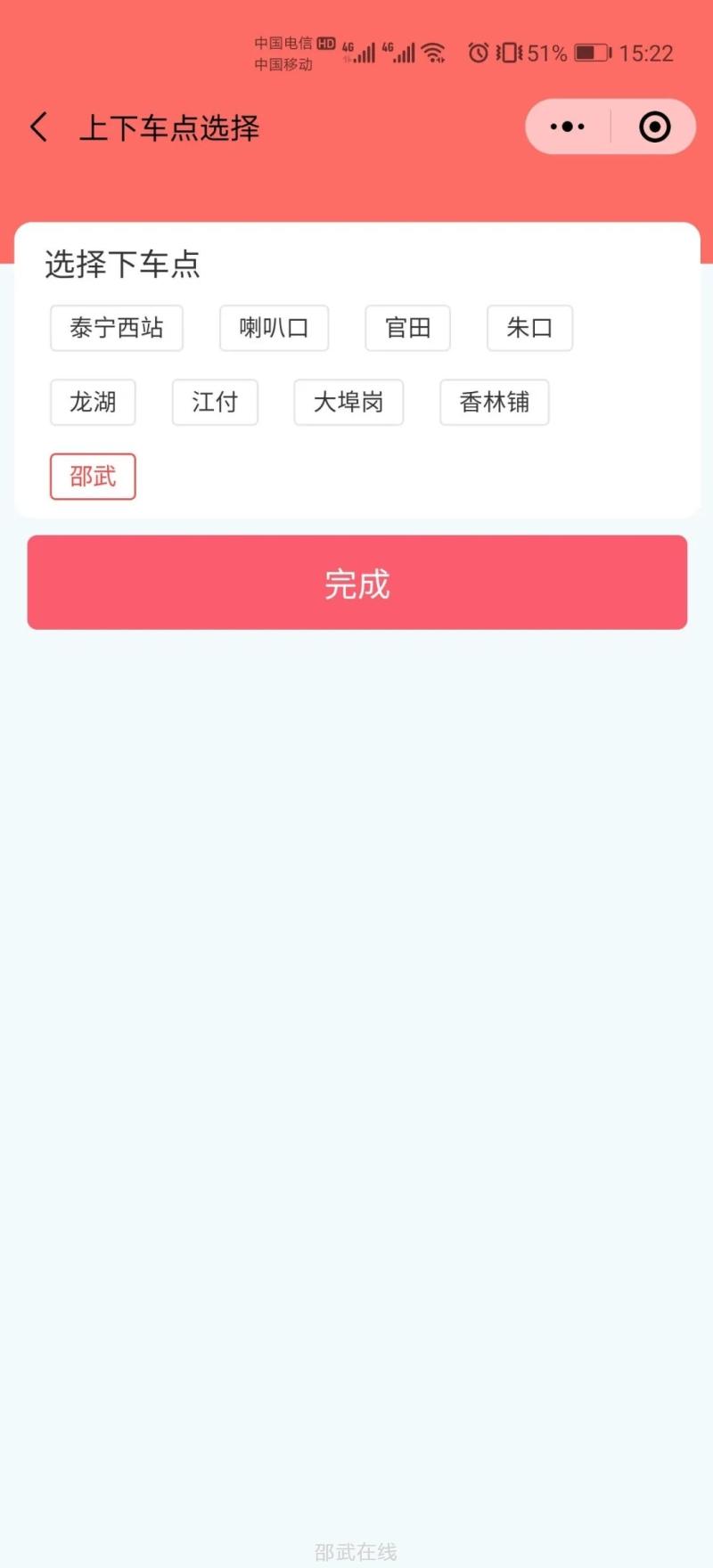The height and width of the screenshot is (1568, 713).
Task: Open the mini-program more options menu
Action: 566,127
